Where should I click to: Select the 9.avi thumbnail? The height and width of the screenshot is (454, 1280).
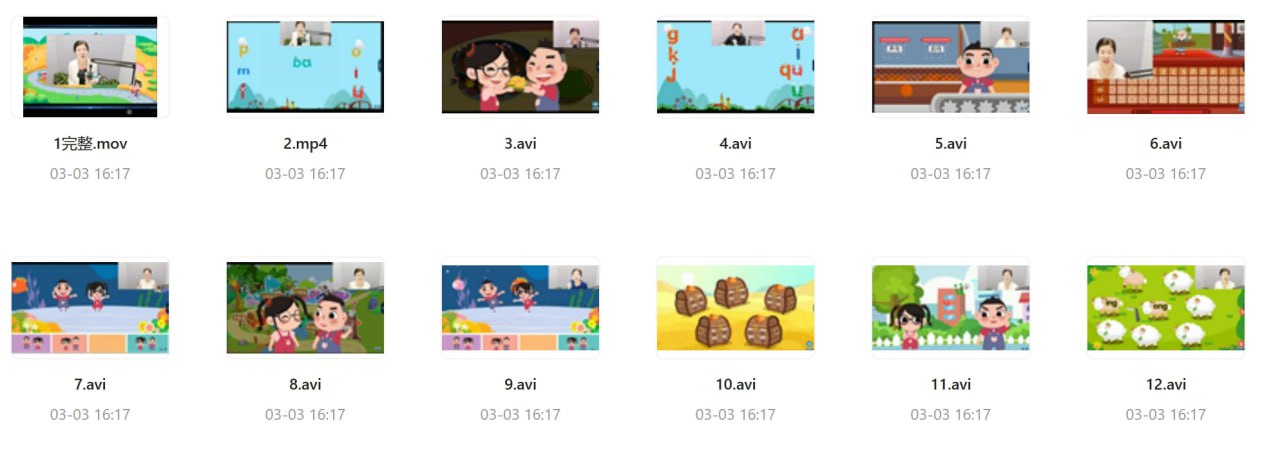(520, 308)
